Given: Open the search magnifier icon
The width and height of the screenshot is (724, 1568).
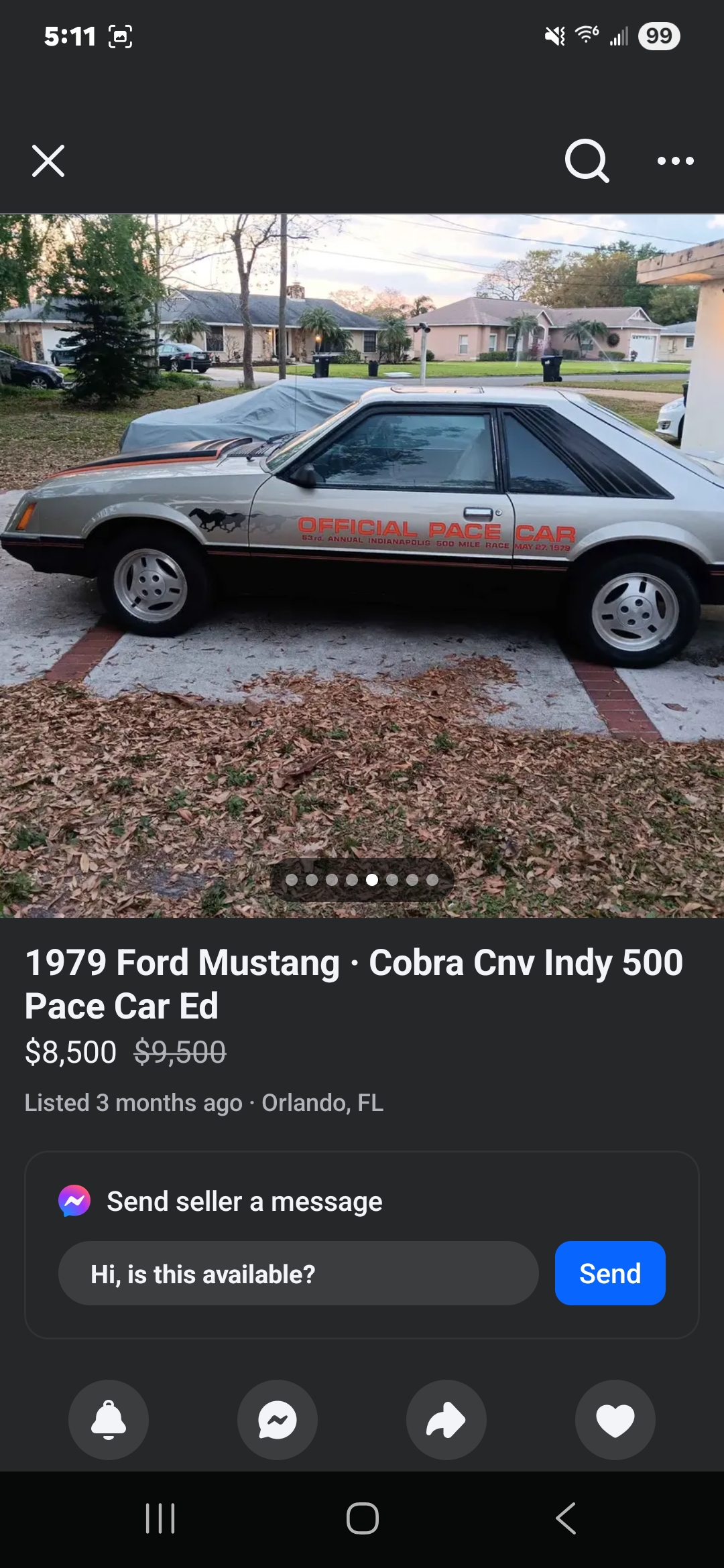Looking at the screenshot, I should pos(587,161).
